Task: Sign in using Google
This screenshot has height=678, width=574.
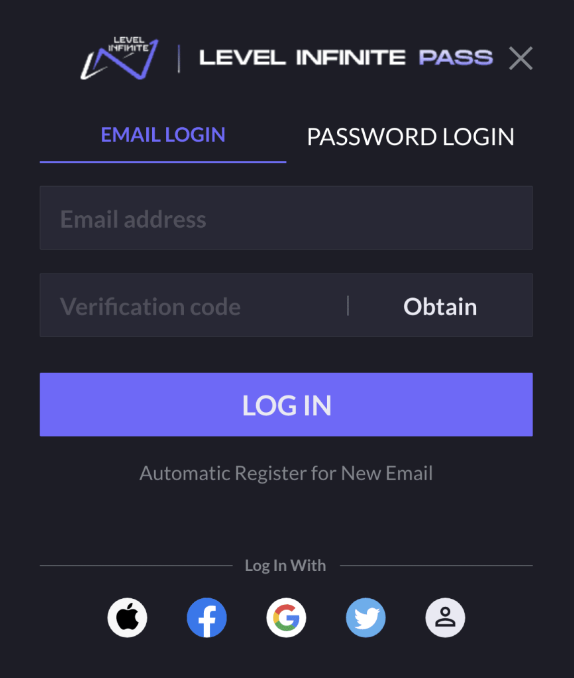Action: (286, 617)
